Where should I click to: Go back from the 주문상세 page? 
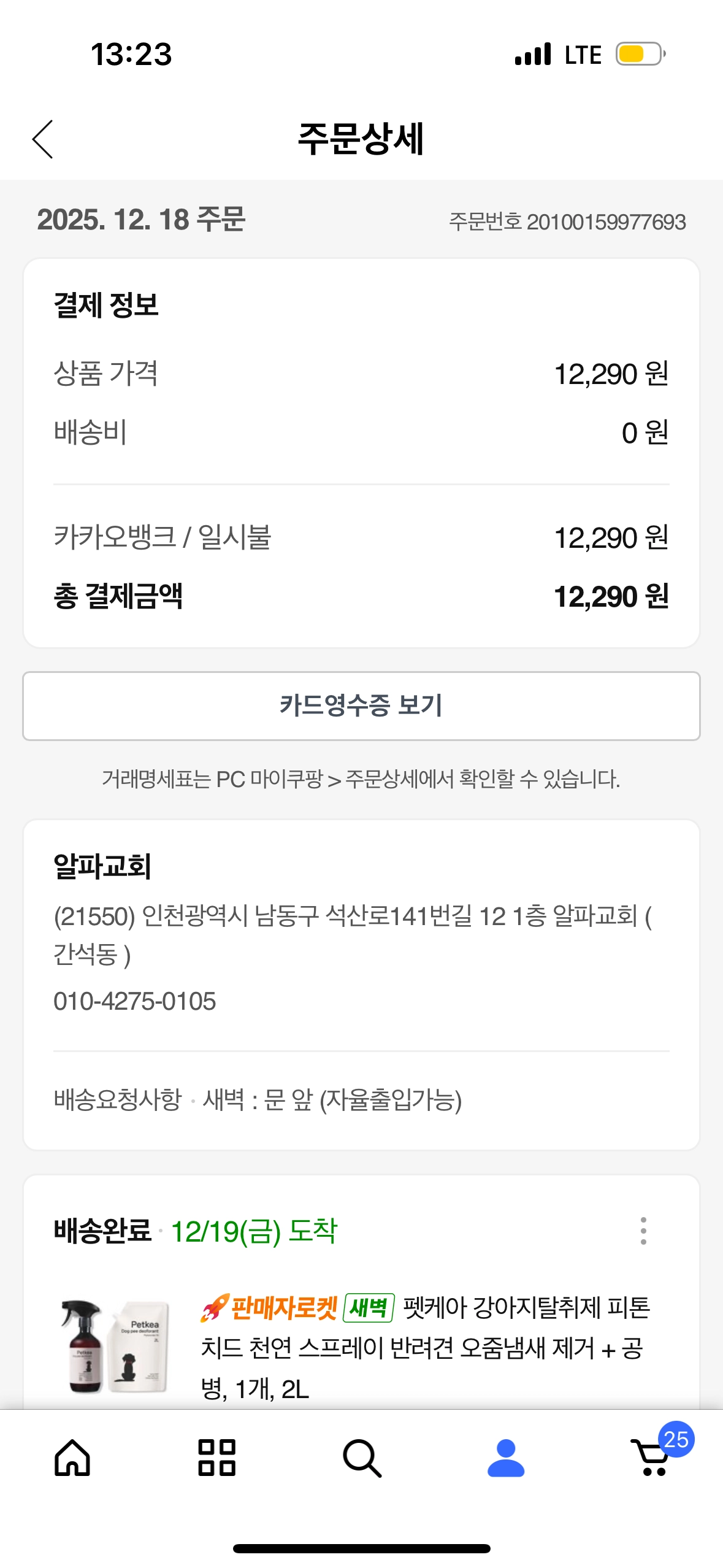click(x=43, y=139)
